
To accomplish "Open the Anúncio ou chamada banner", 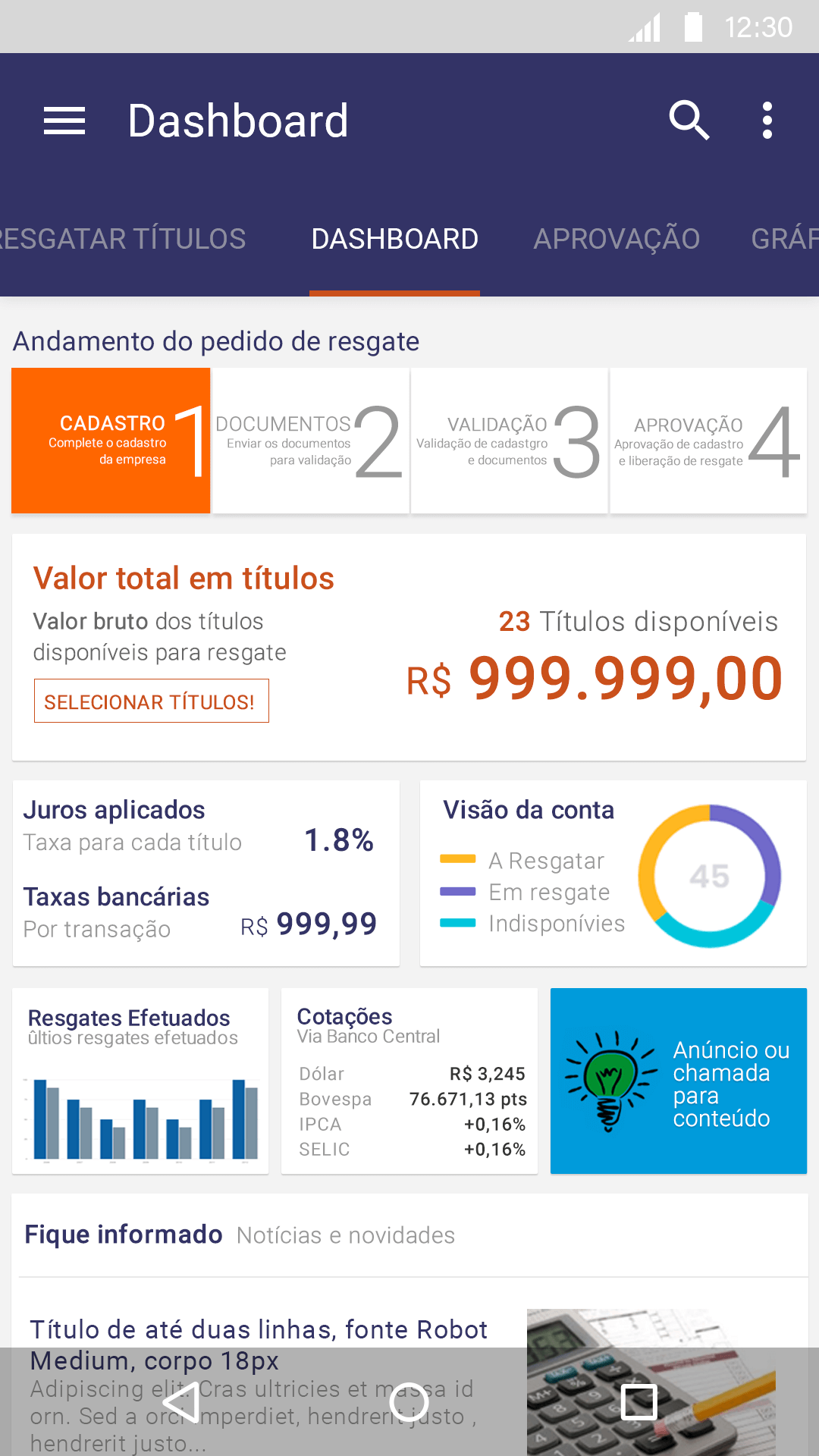I will click(x=678, y=1081).
